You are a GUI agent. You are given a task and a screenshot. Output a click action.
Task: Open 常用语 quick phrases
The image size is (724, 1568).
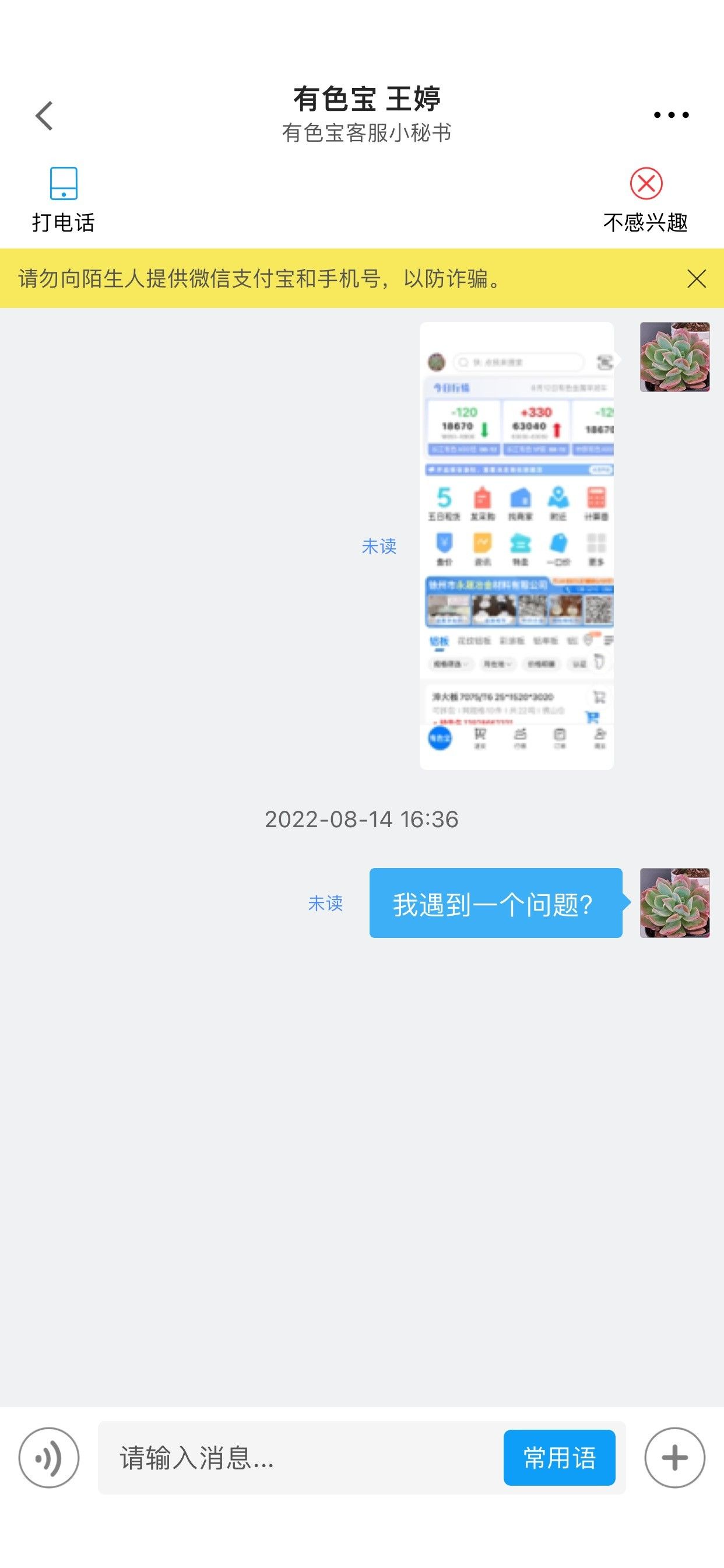[x=559, y=1458]
